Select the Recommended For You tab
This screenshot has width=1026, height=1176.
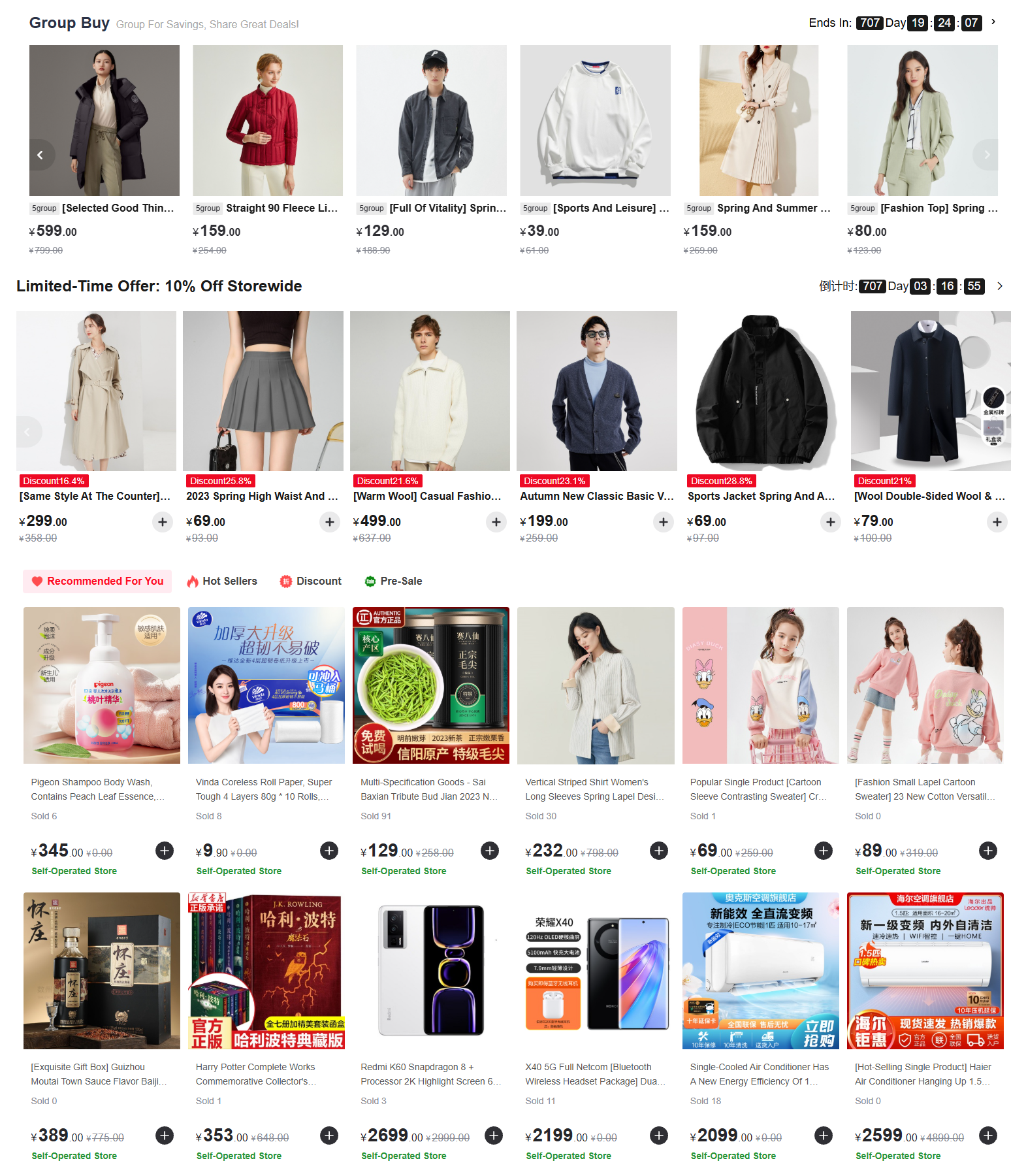97,581
